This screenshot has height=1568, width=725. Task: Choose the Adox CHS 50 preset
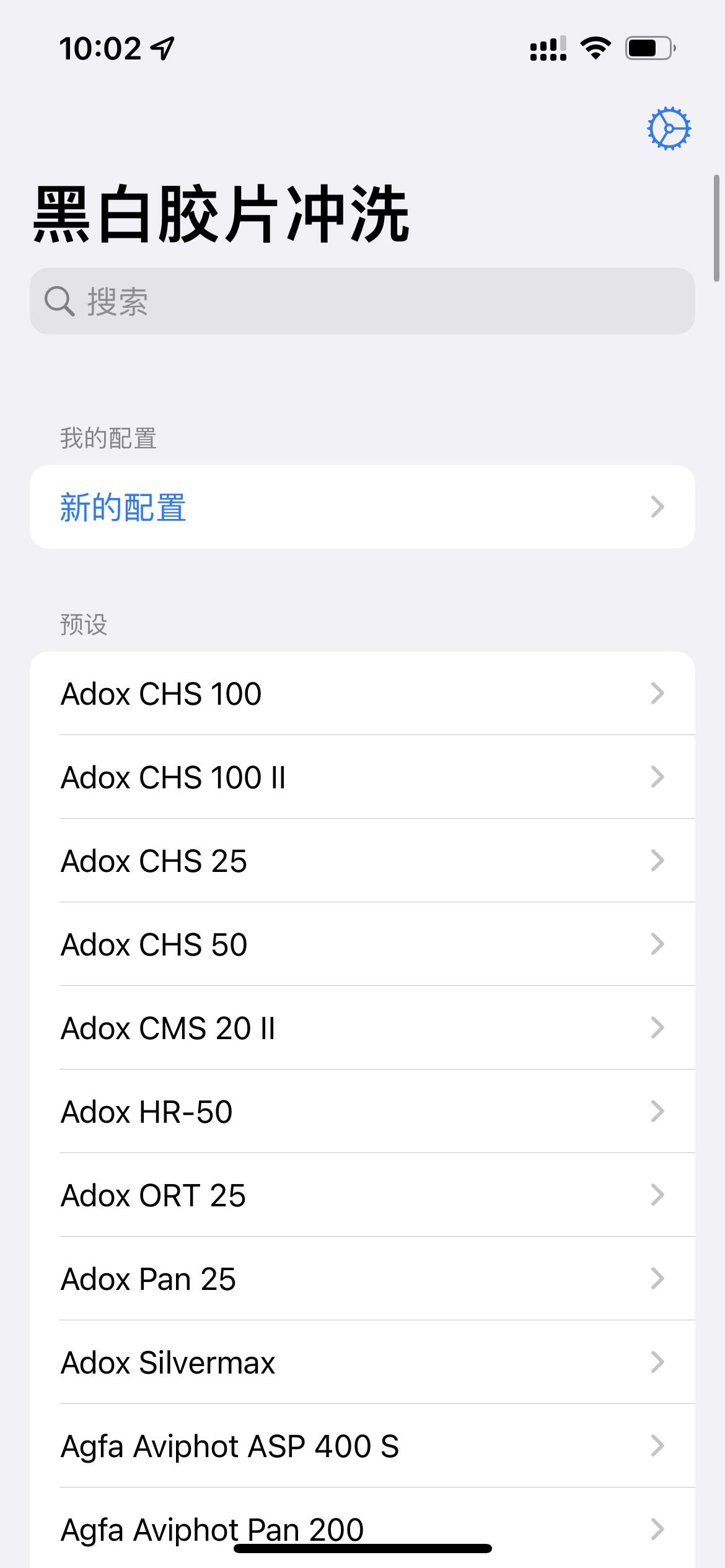pos(362,944)
